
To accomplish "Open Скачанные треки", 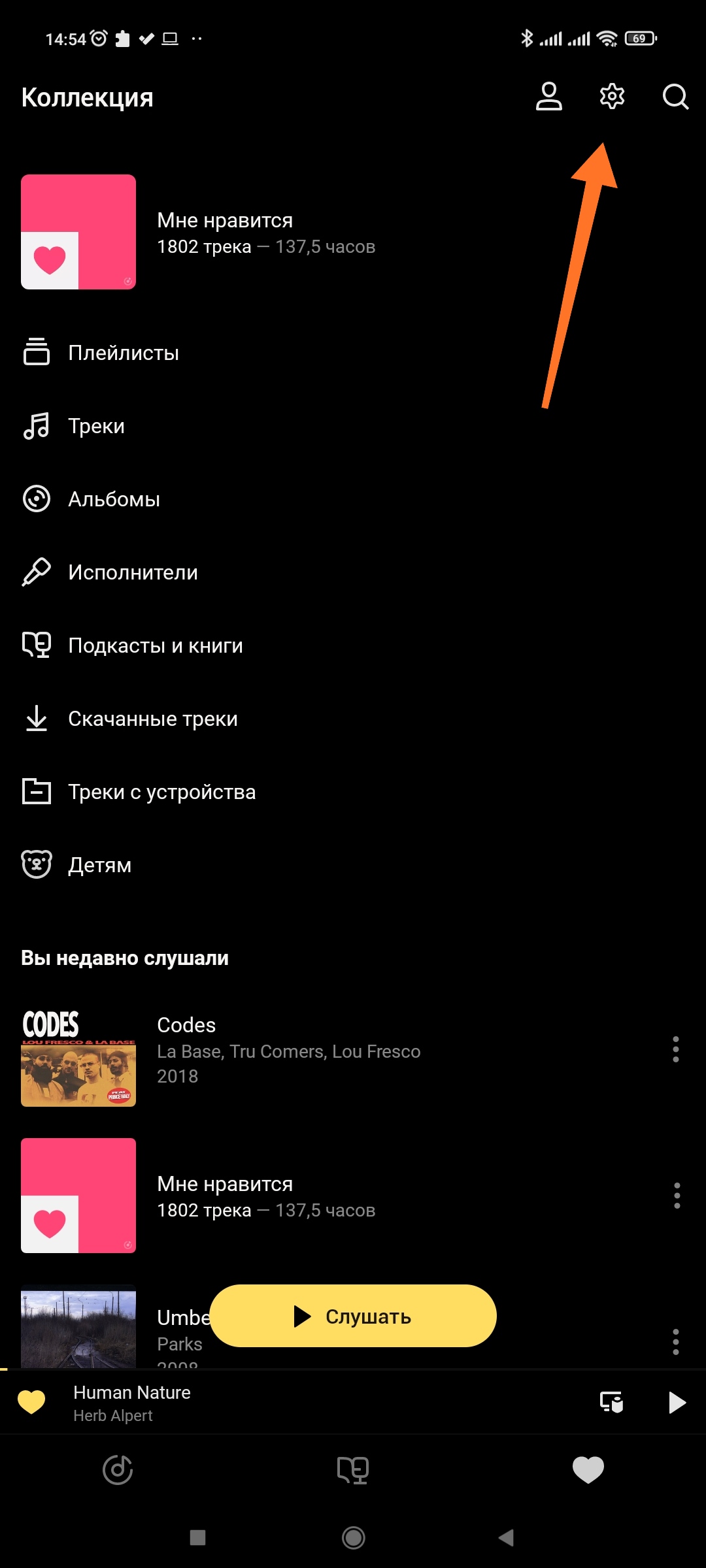I will pyautogui.click(x=353, y=719).
